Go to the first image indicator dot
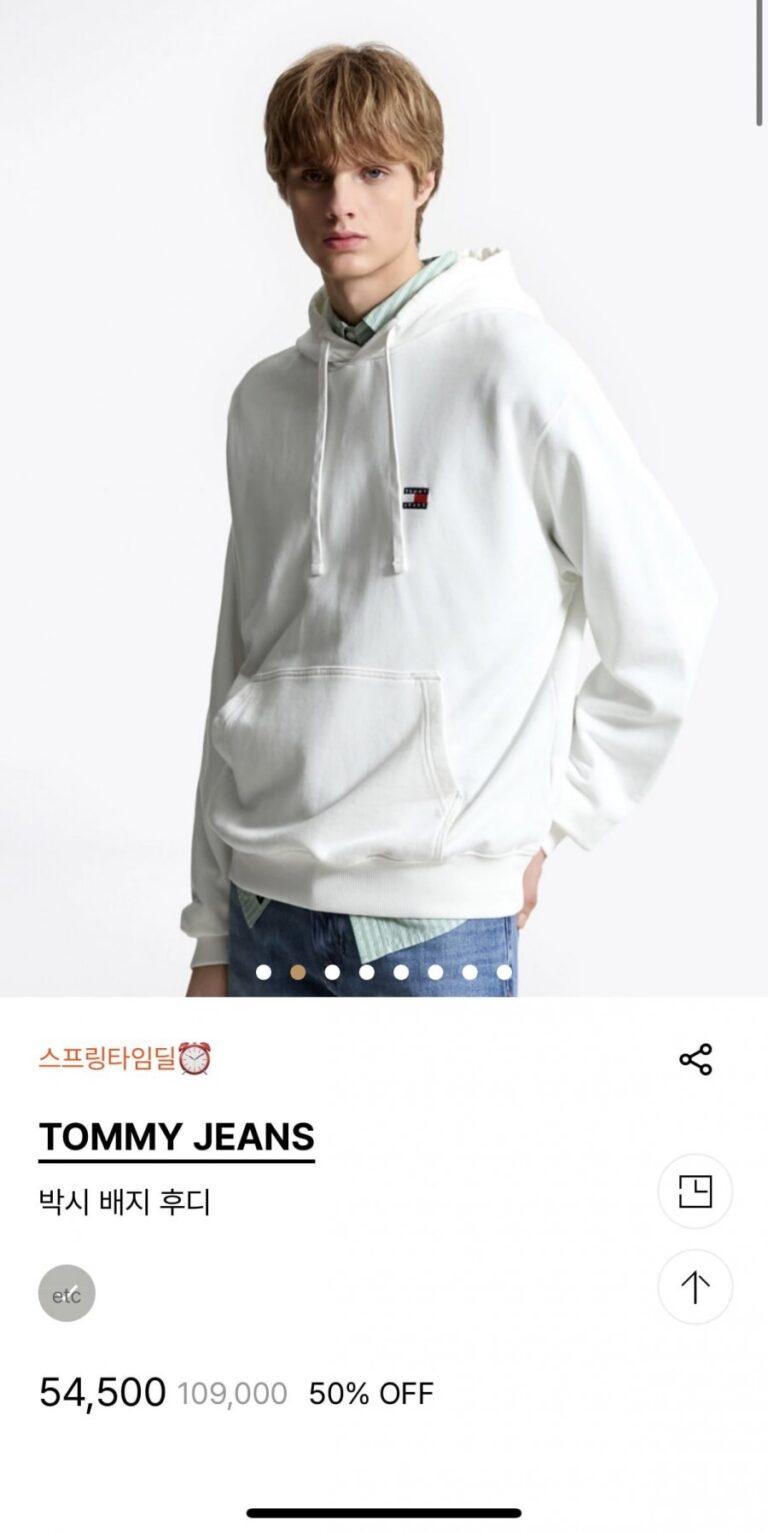The image size is (768, 1532). (264, 971)
